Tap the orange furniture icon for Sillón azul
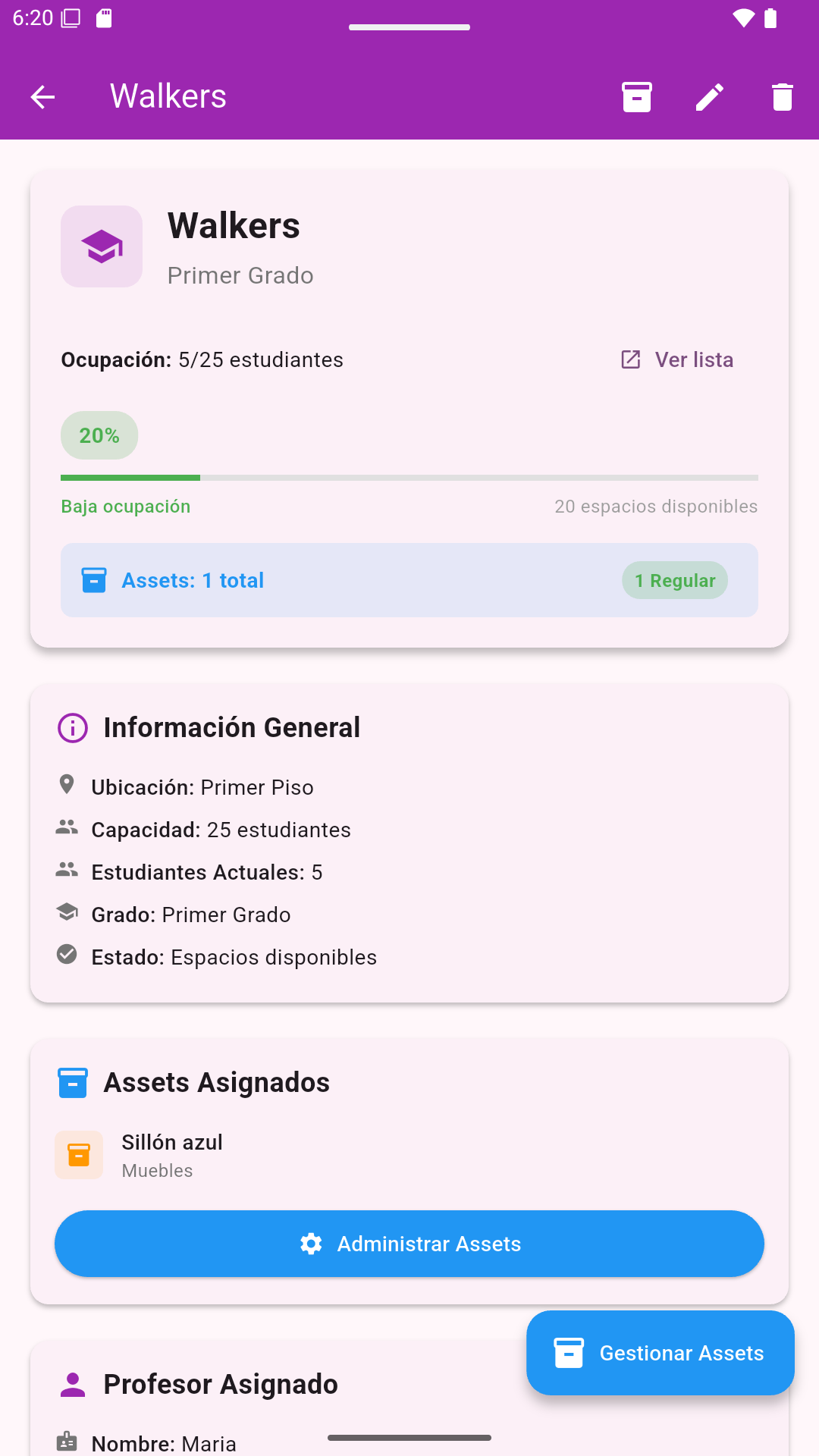The width and height of the screenshot is (819, 1456). point(78,1155)
